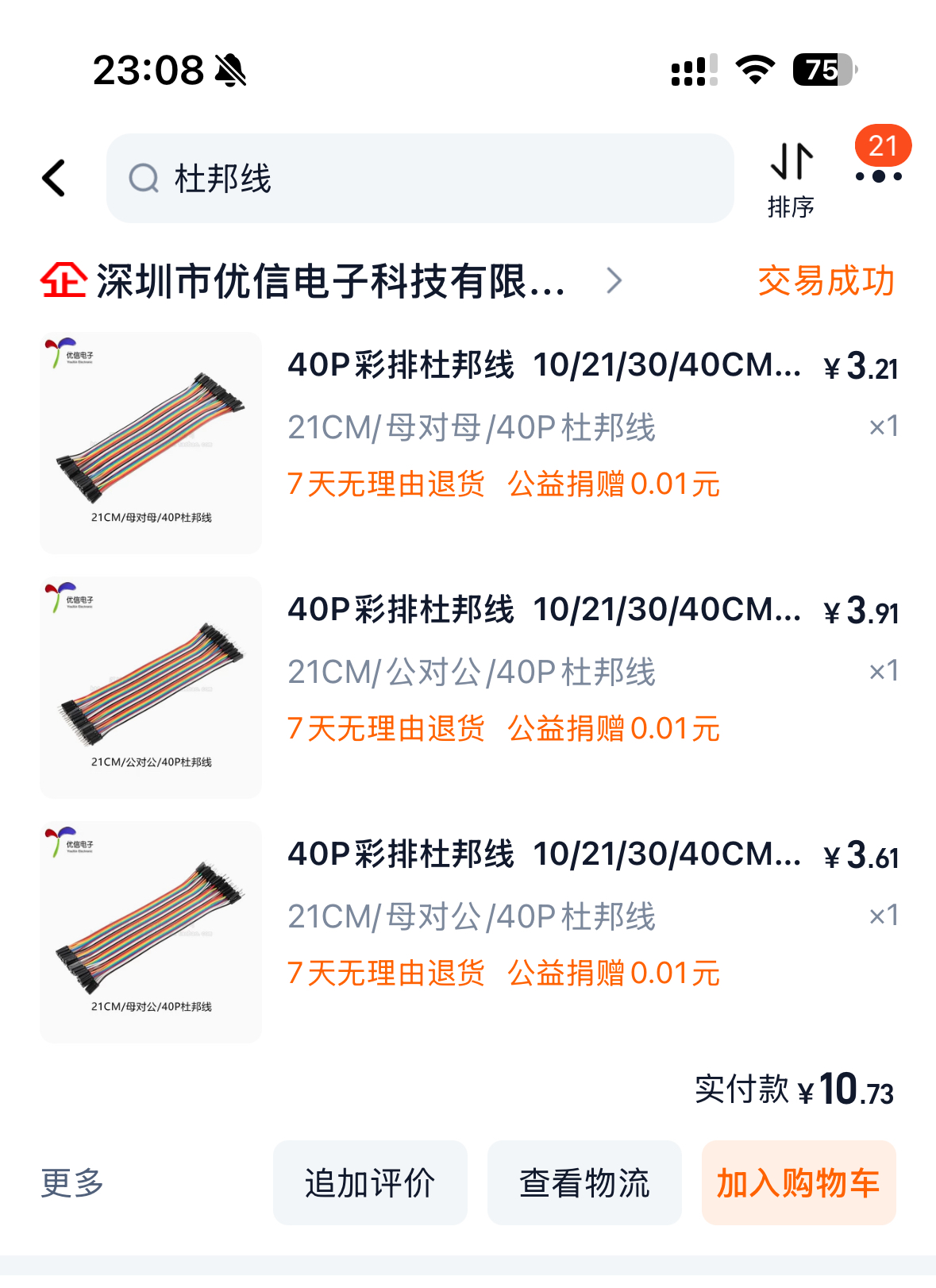
Task: Tap the 杜邦线 search field
Action: 419,179
